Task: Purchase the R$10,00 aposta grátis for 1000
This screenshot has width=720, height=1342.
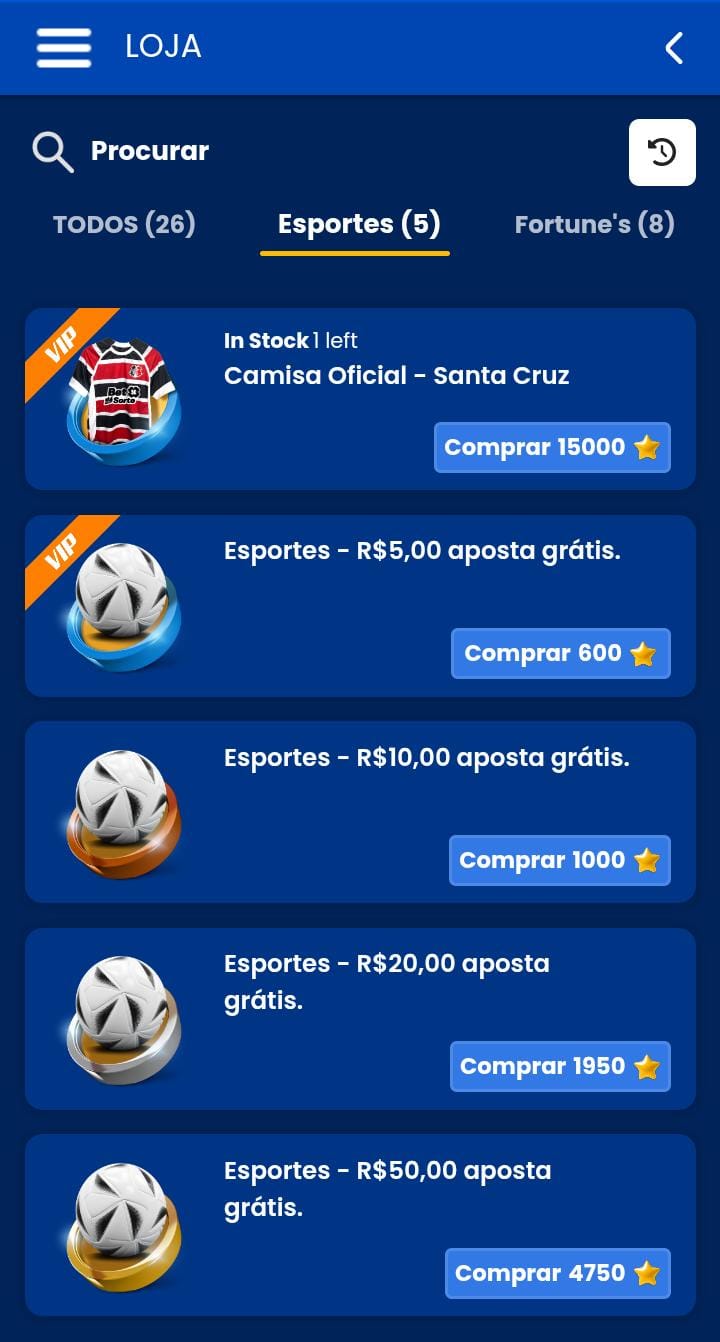Action: point(559,860)
